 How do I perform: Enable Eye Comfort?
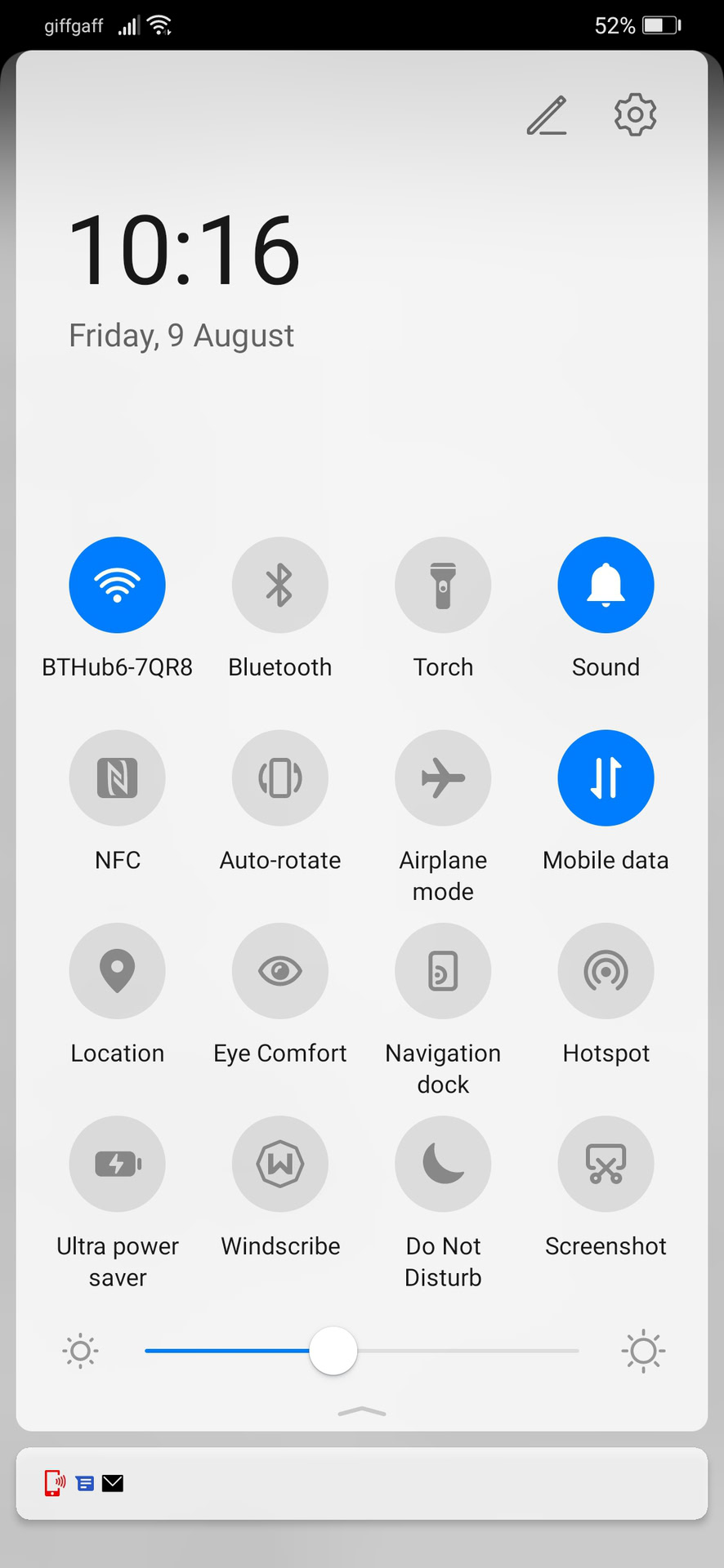coord(280,970)
